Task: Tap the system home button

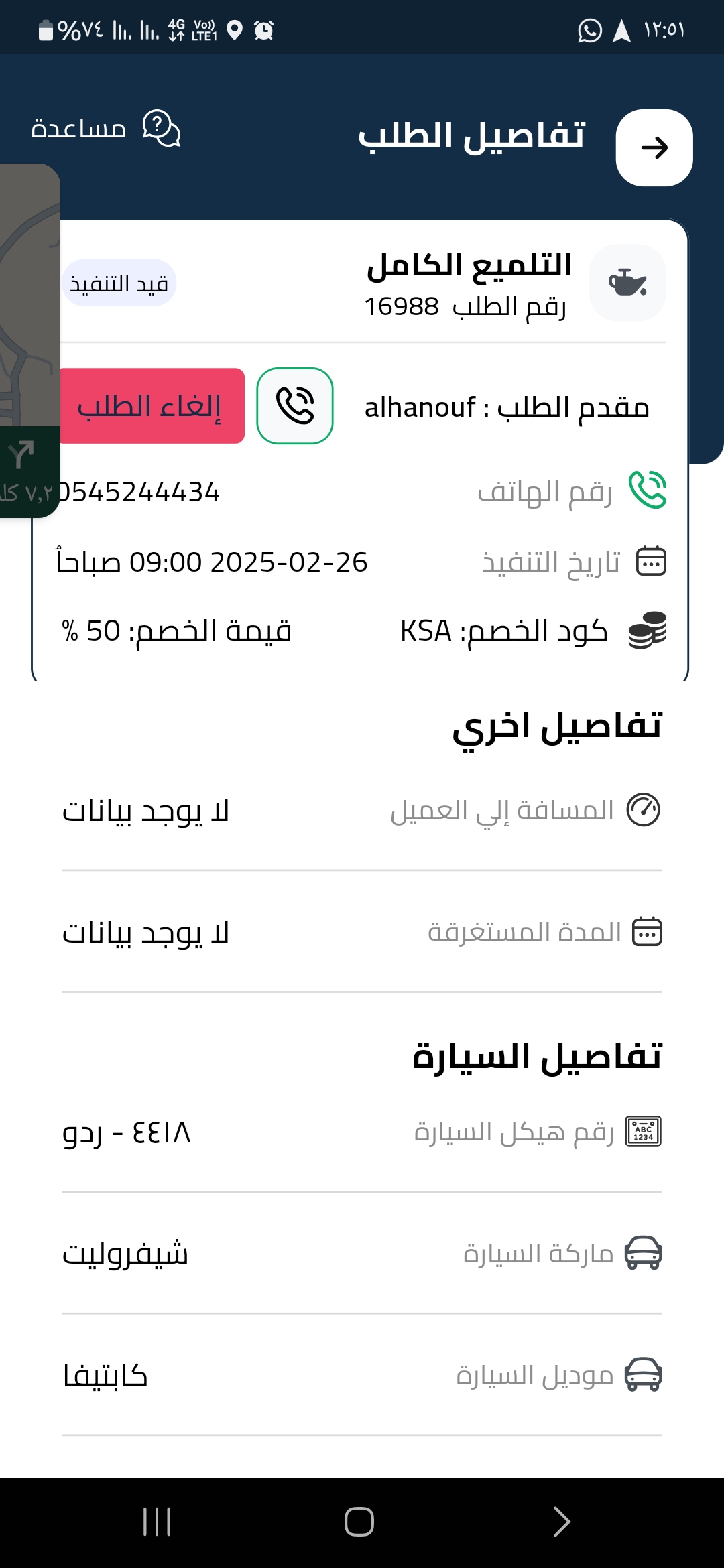Action: tap(359, 1522)
